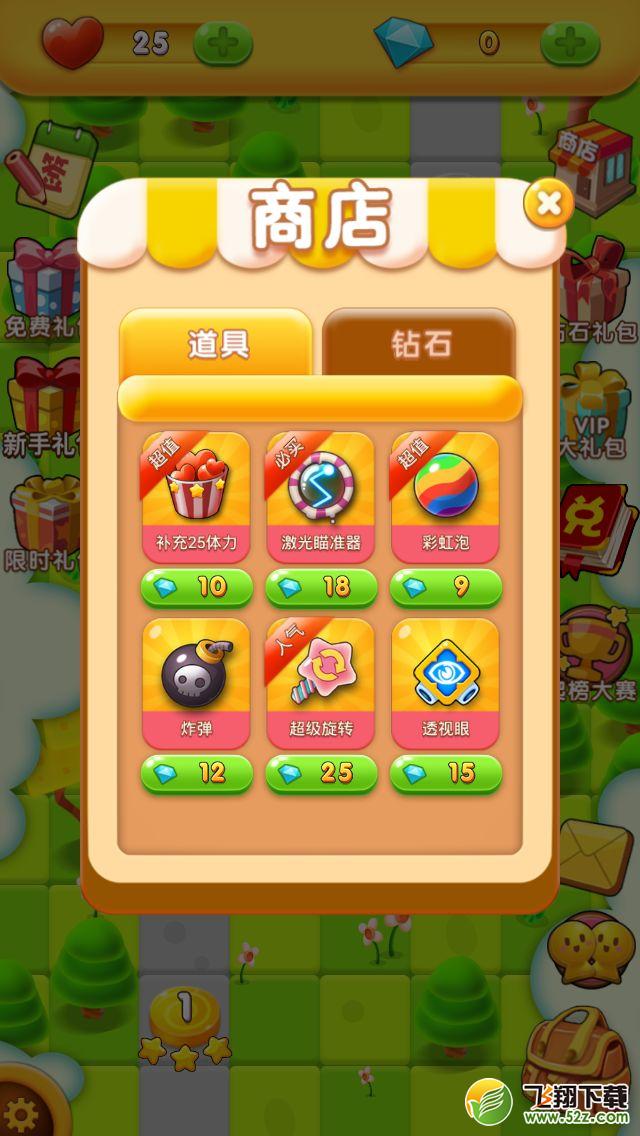Buy 透视眼 for 15 diamonds
The width and height of the screenshot is (640, 1136).
(x=446, y=774)
